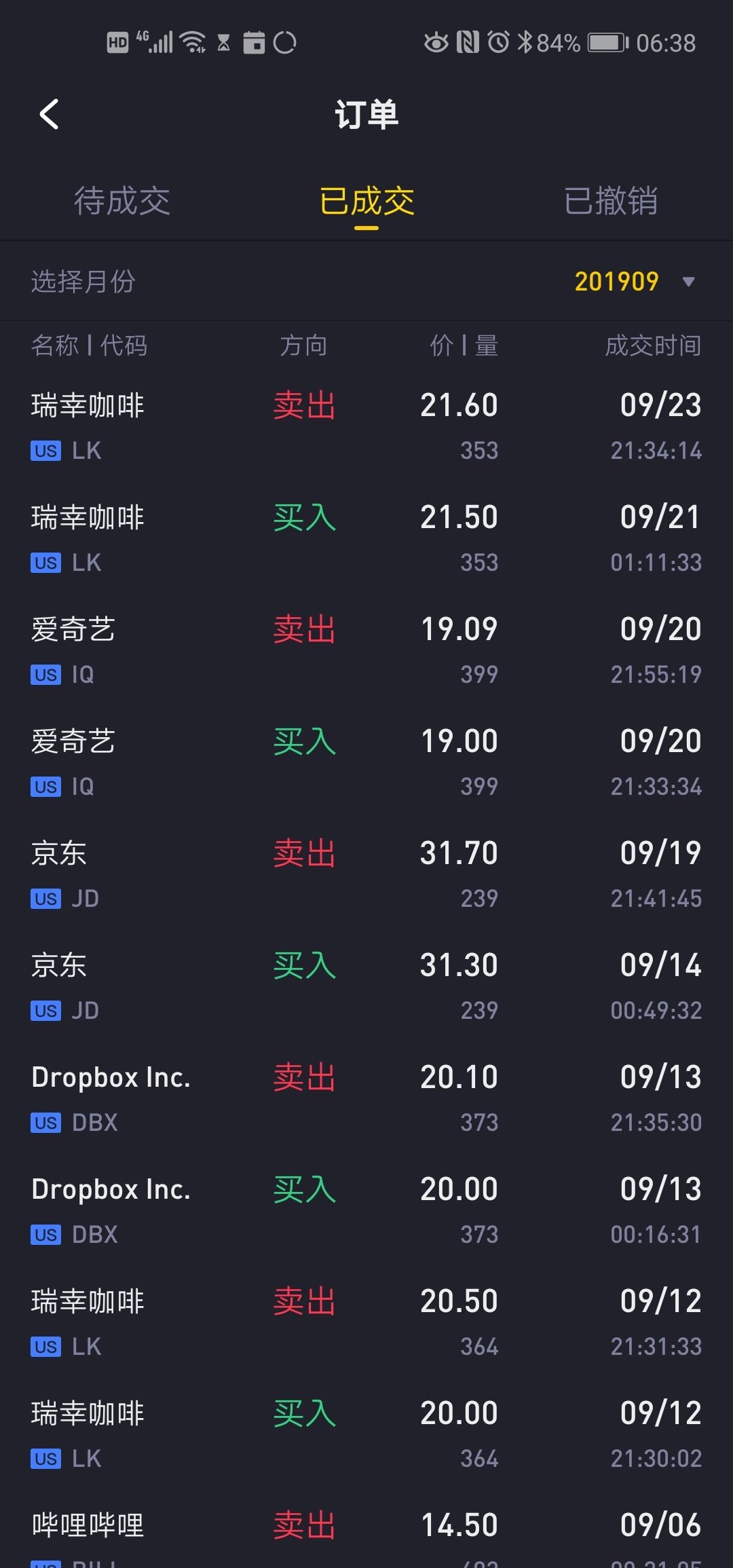Open the 京东 sell order at 31.70
733x1568 pixels.
point(366,874)
